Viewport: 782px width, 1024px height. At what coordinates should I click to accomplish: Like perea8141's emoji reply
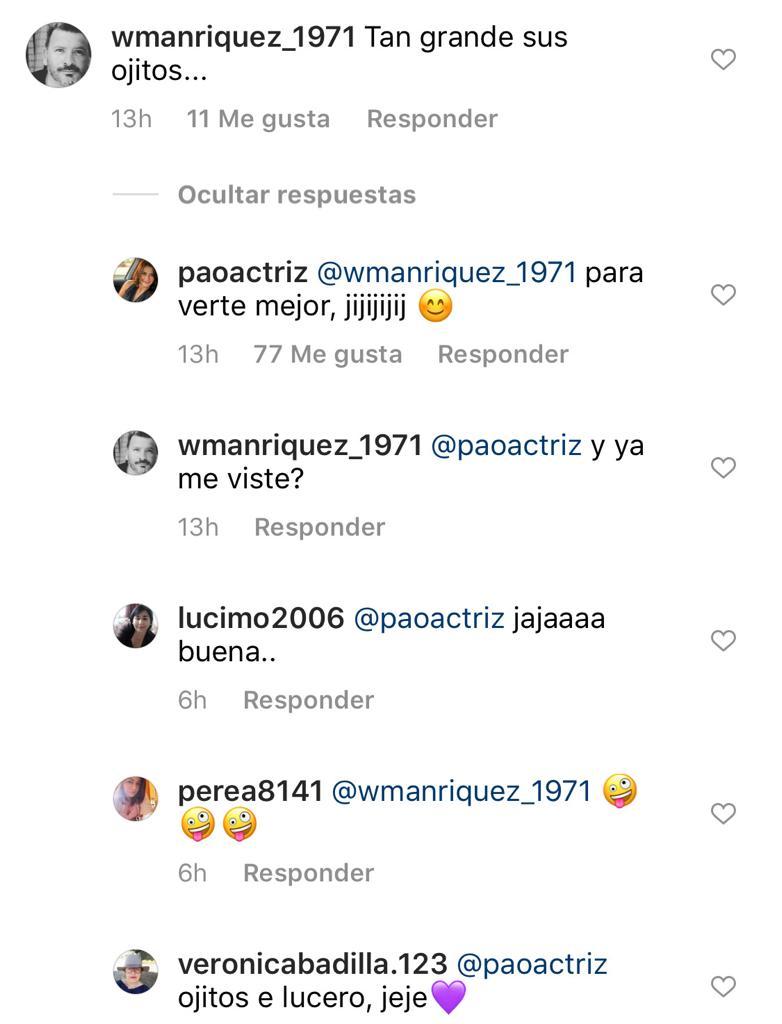click(723, 813)
